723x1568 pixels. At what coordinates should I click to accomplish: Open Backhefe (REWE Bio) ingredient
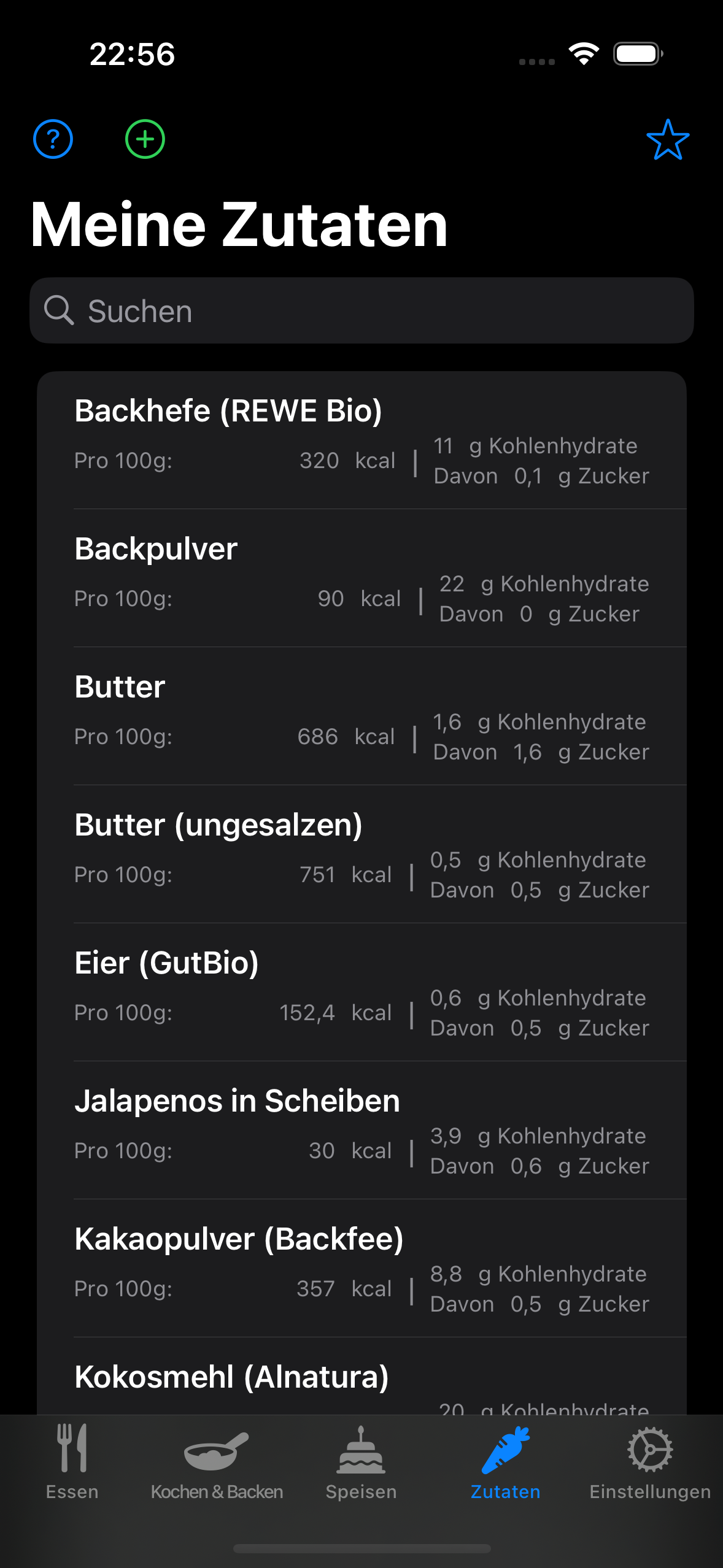[361, 440]
